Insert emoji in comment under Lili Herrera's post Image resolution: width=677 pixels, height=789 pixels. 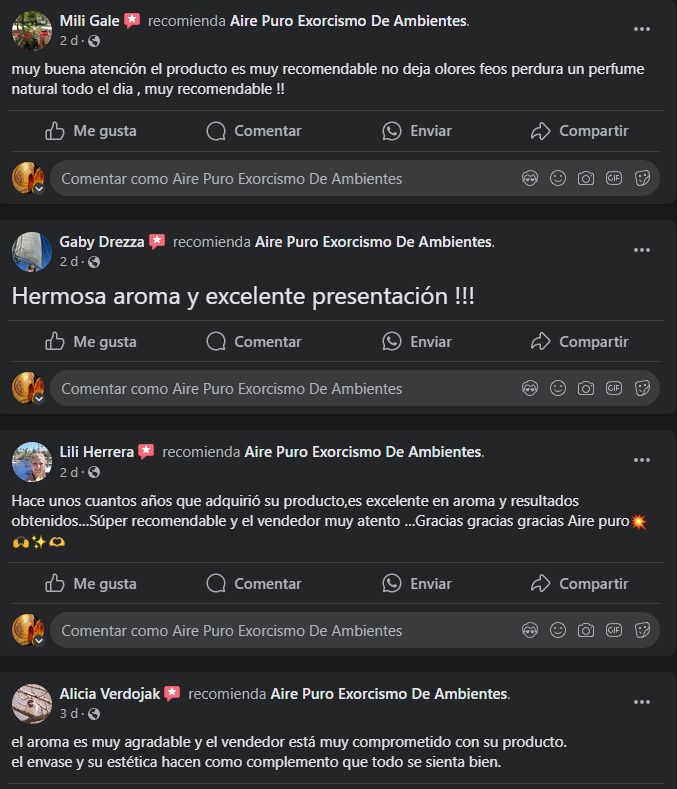(x=558, y=631)
